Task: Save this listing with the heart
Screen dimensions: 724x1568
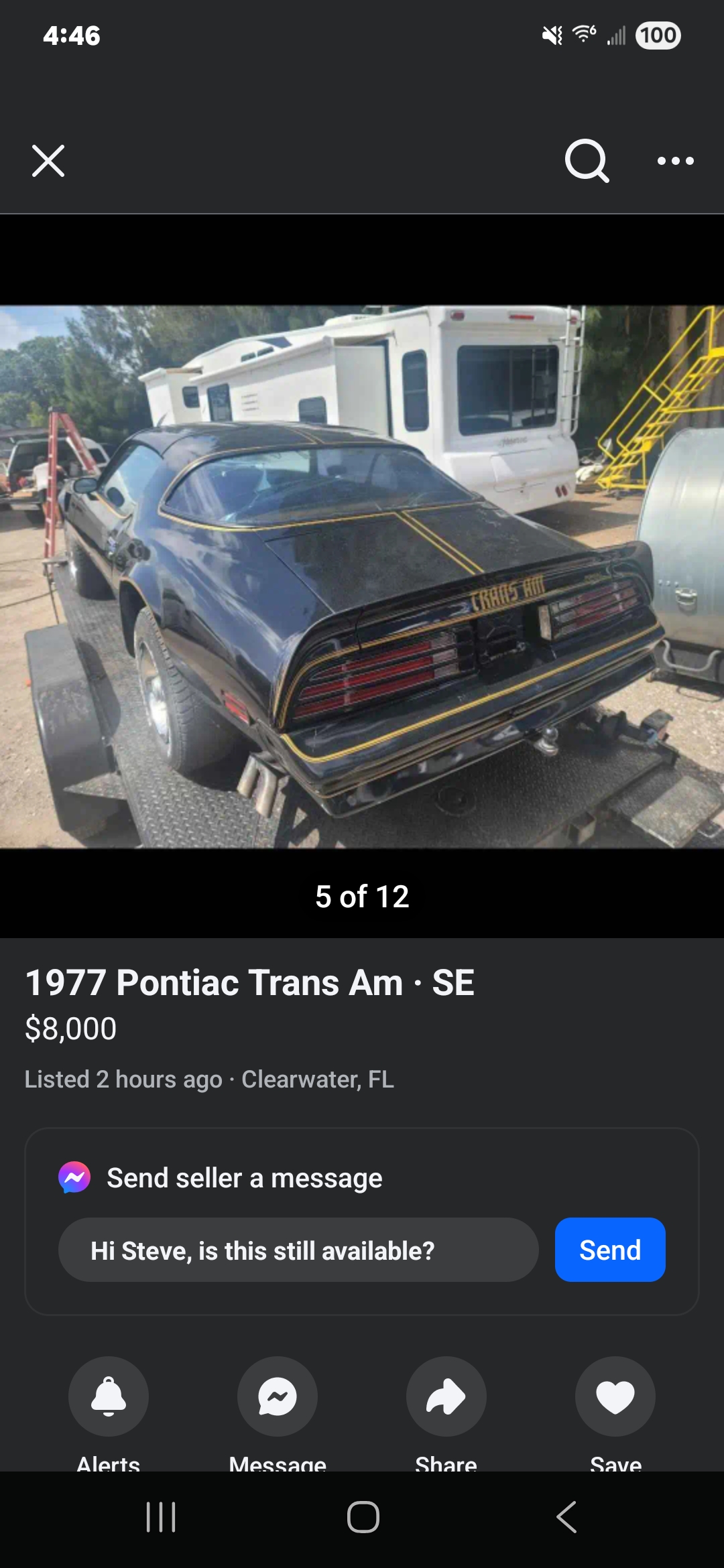Action: (615, 1396)
